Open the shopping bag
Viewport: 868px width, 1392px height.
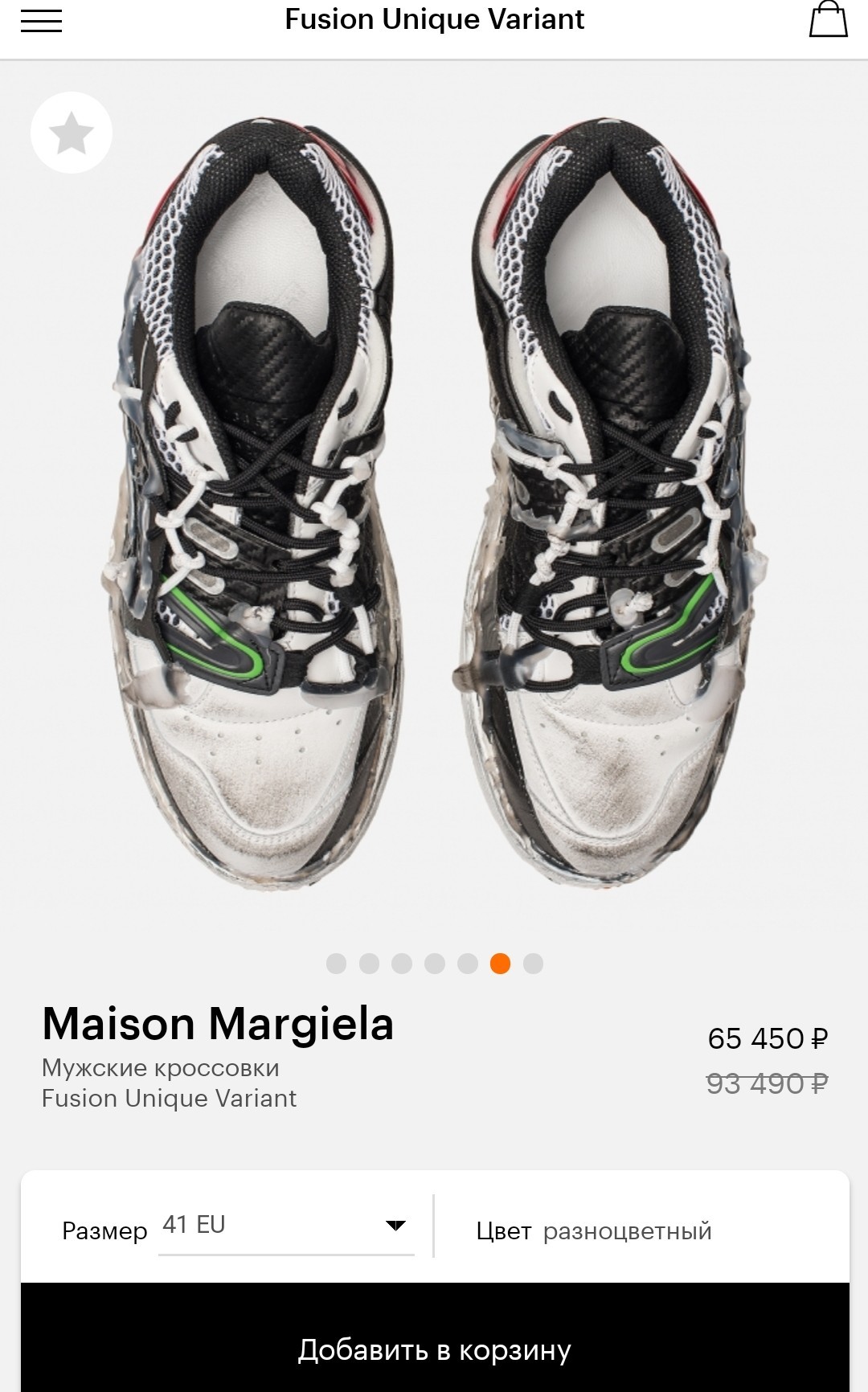(827, 19)
